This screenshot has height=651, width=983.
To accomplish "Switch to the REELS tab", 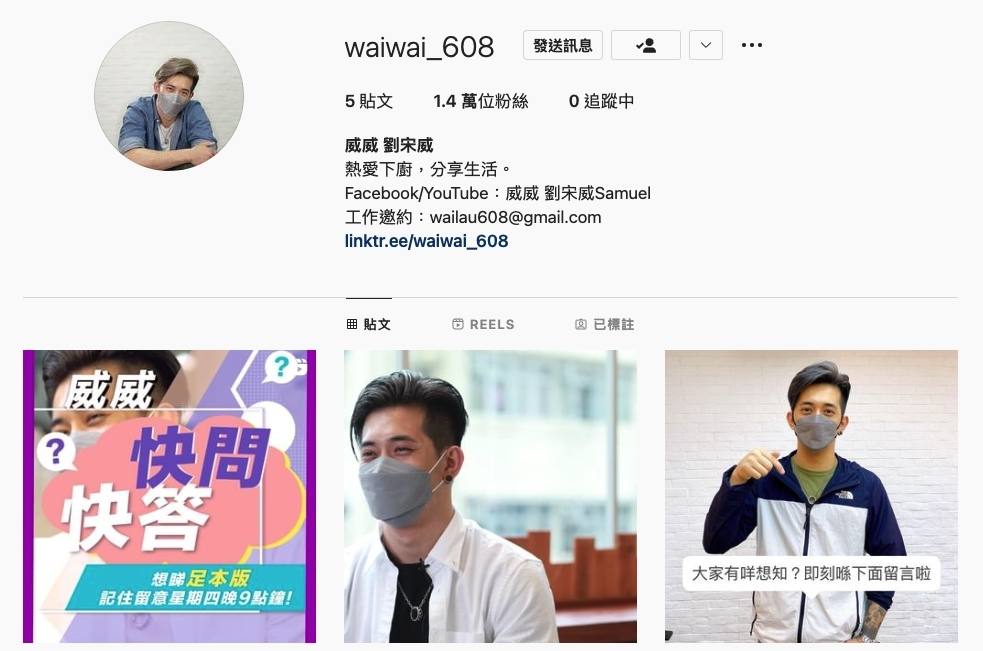I will [483, 324].
